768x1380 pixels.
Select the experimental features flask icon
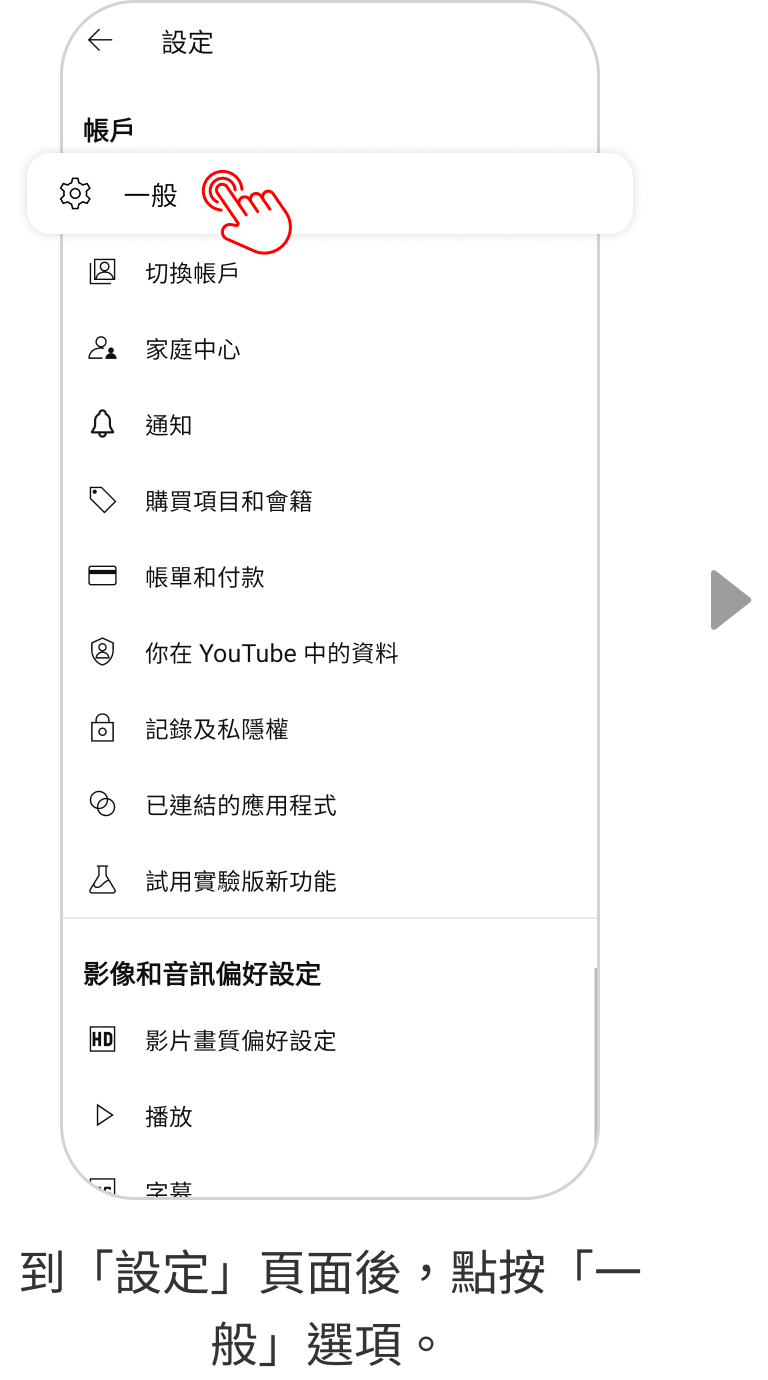point(103,881)
